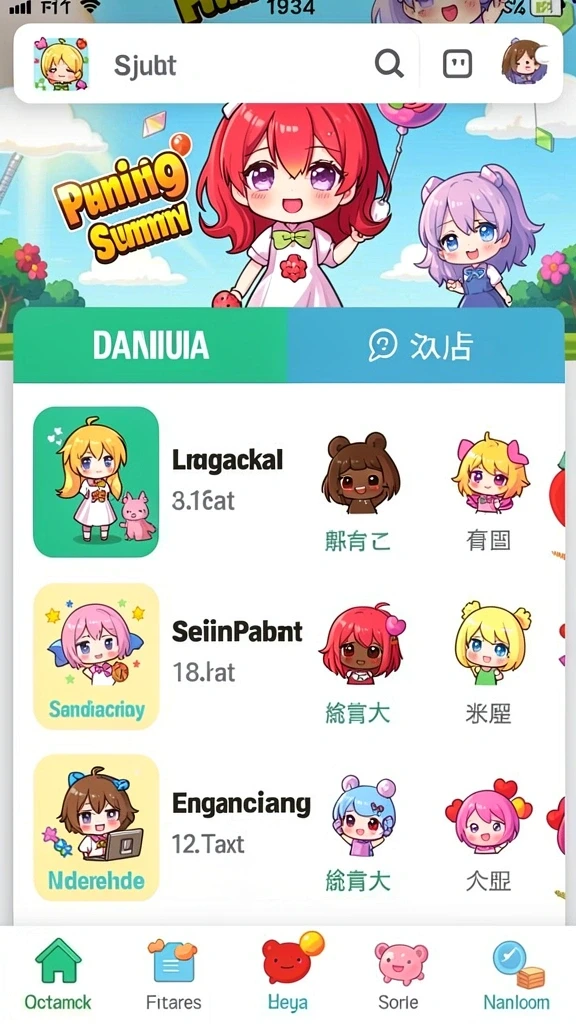Open the Heya tab

tap(289, 971)
